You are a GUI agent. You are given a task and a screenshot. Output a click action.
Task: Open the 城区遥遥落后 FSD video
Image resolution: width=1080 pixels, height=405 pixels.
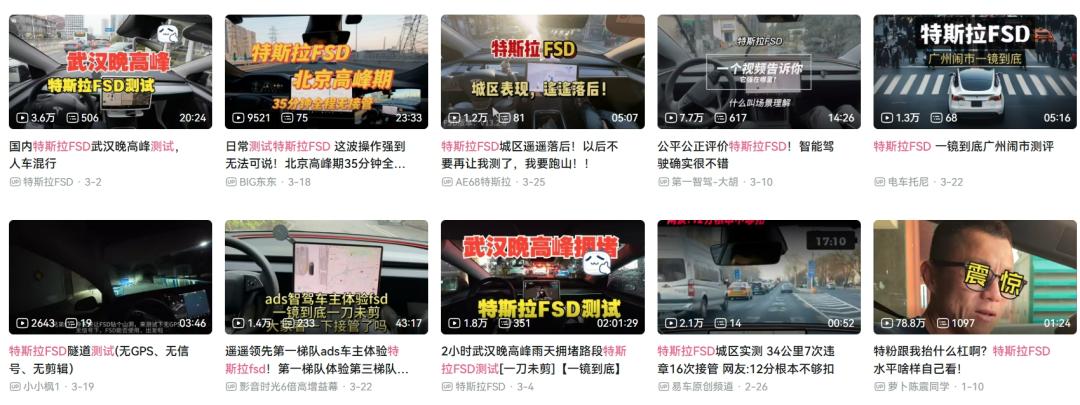point(542,71)
